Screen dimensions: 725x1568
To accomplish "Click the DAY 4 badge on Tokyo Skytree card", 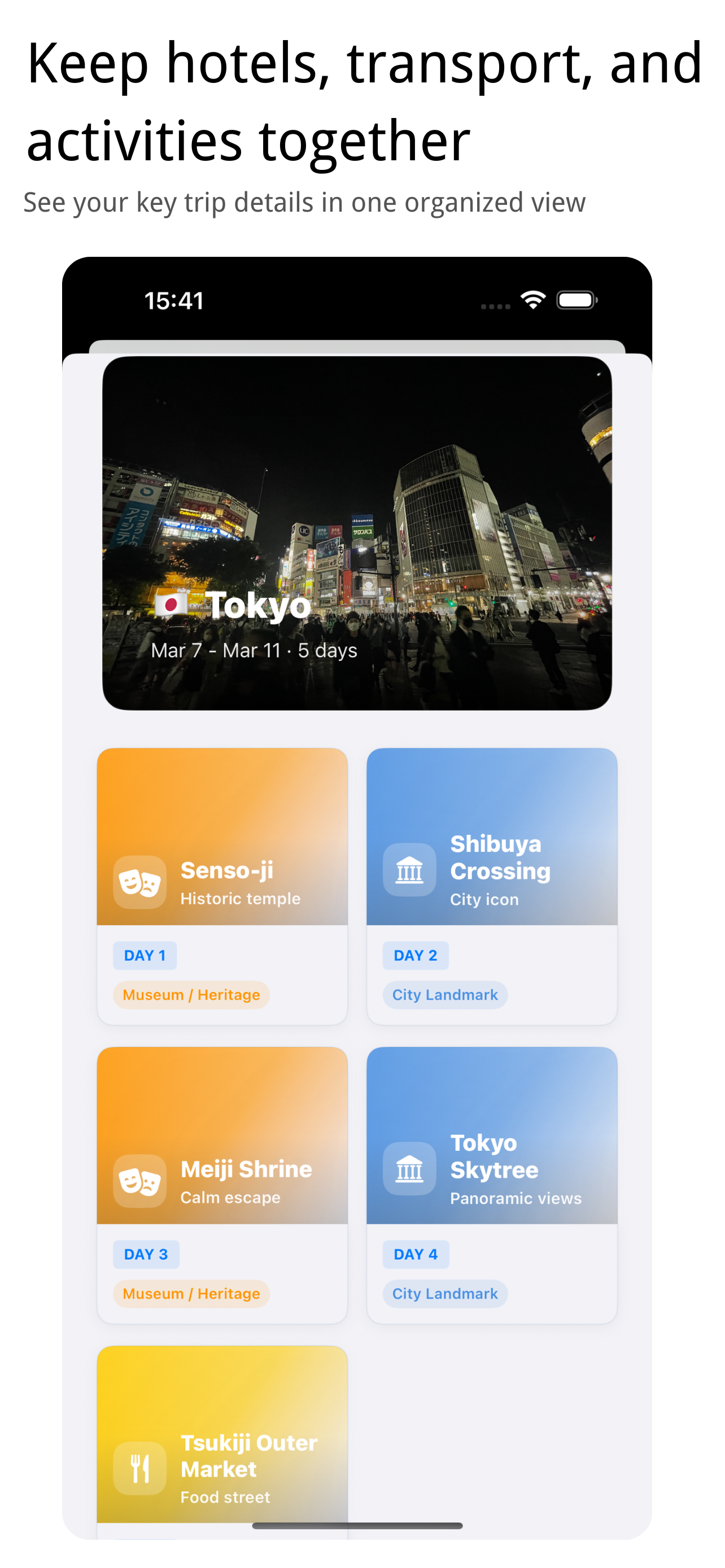I will [415, 1254].
